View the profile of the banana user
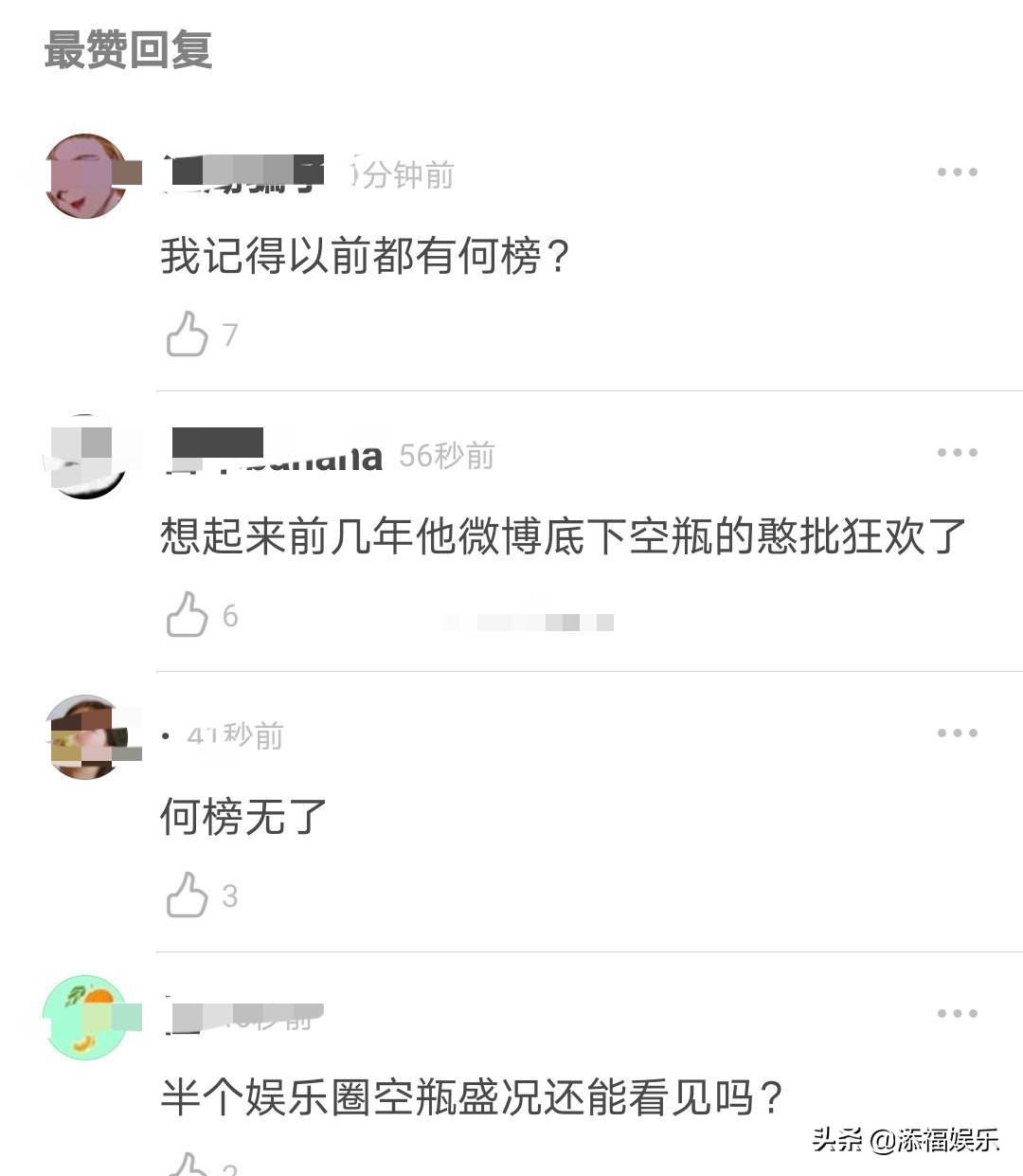 pyautogui.click(x=86, y=456)
